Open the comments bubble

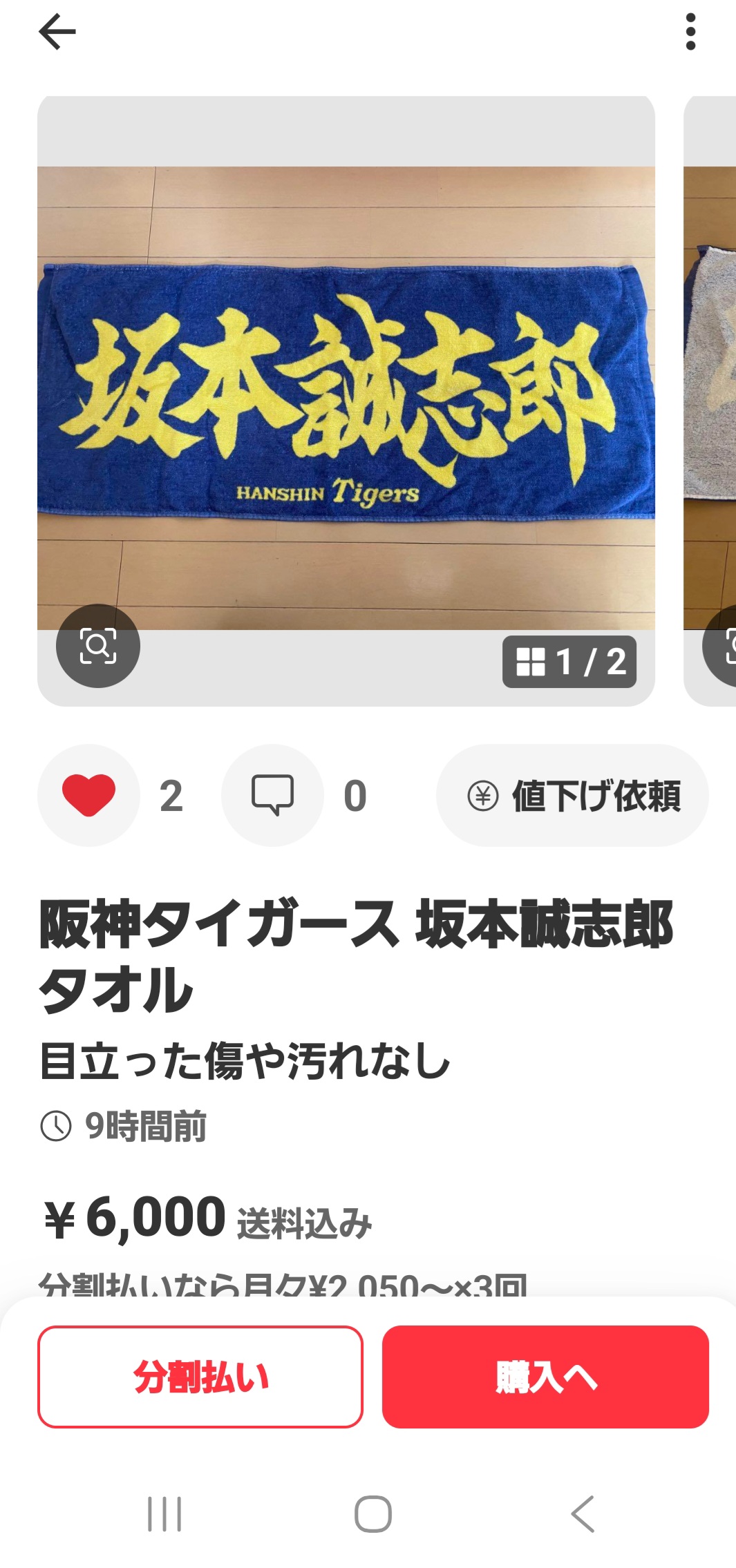click(272, 795)
